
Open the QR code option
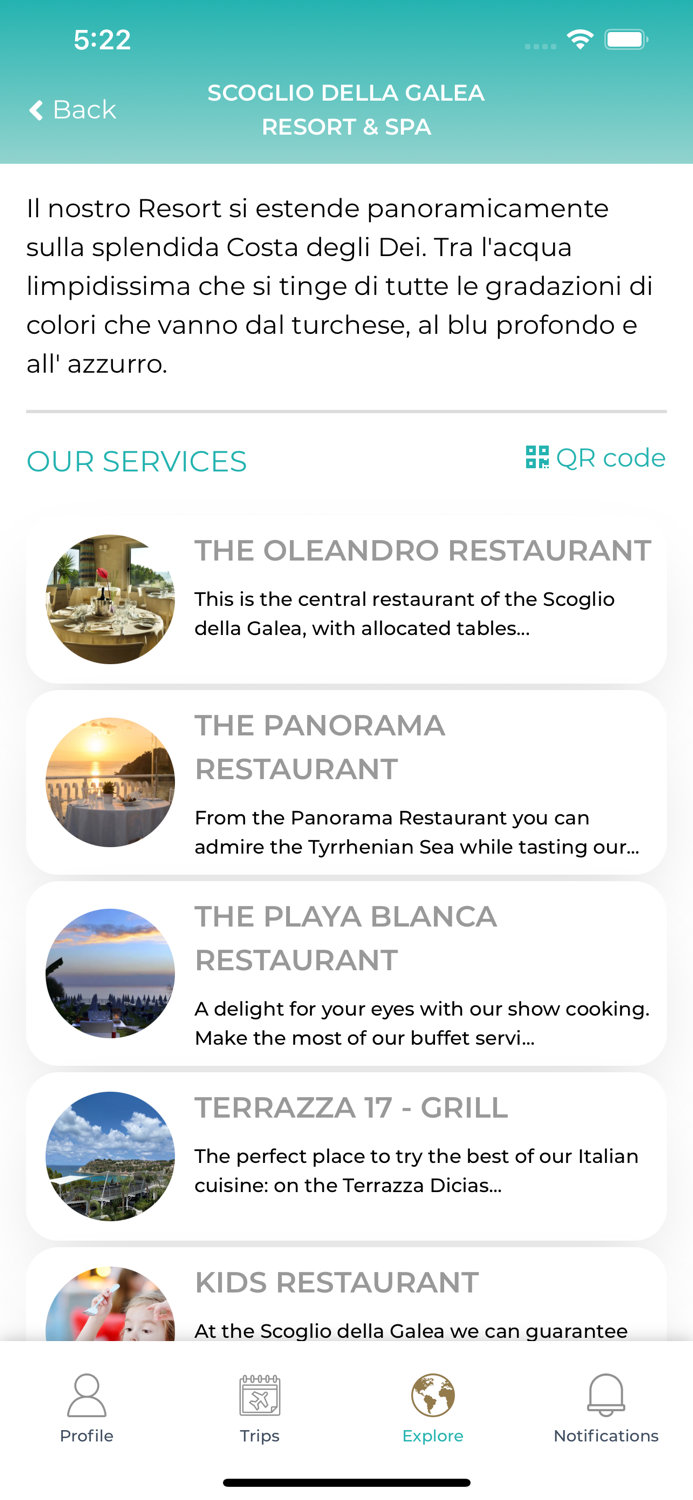tap(596, 458)
